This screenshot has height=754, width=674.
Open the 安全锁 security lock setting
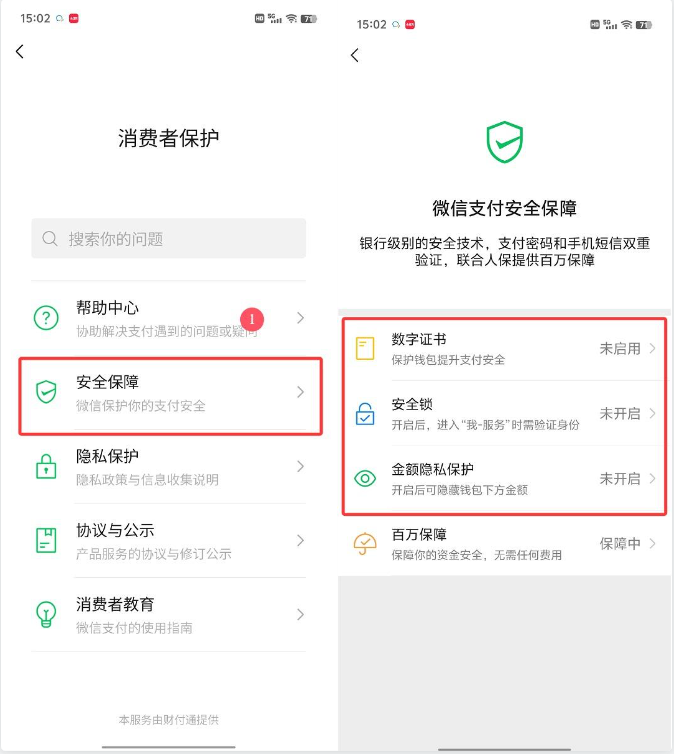[504, 414]
